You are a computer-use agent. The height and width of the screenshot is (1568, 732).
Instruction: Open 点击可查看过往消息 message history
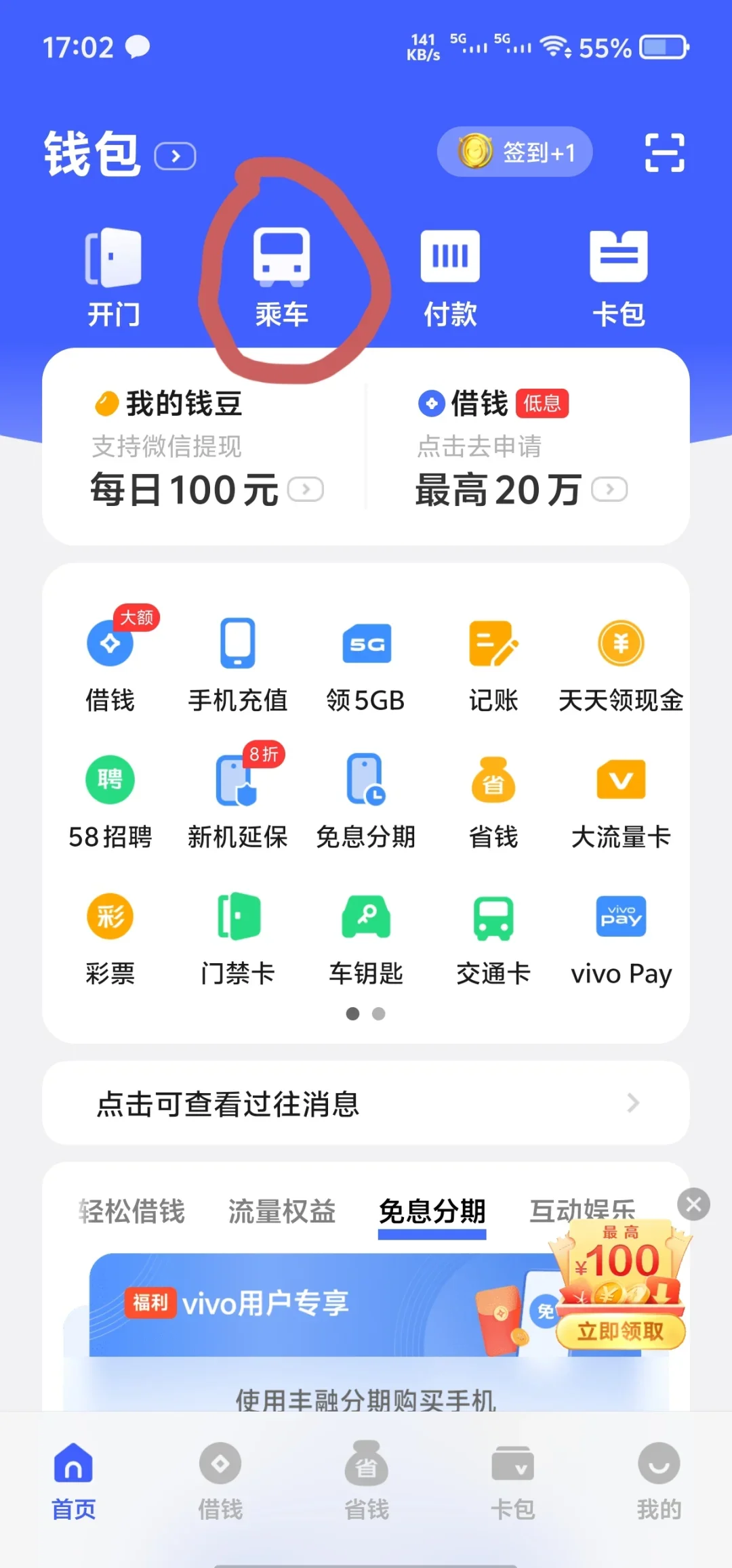coord(366,1103)
